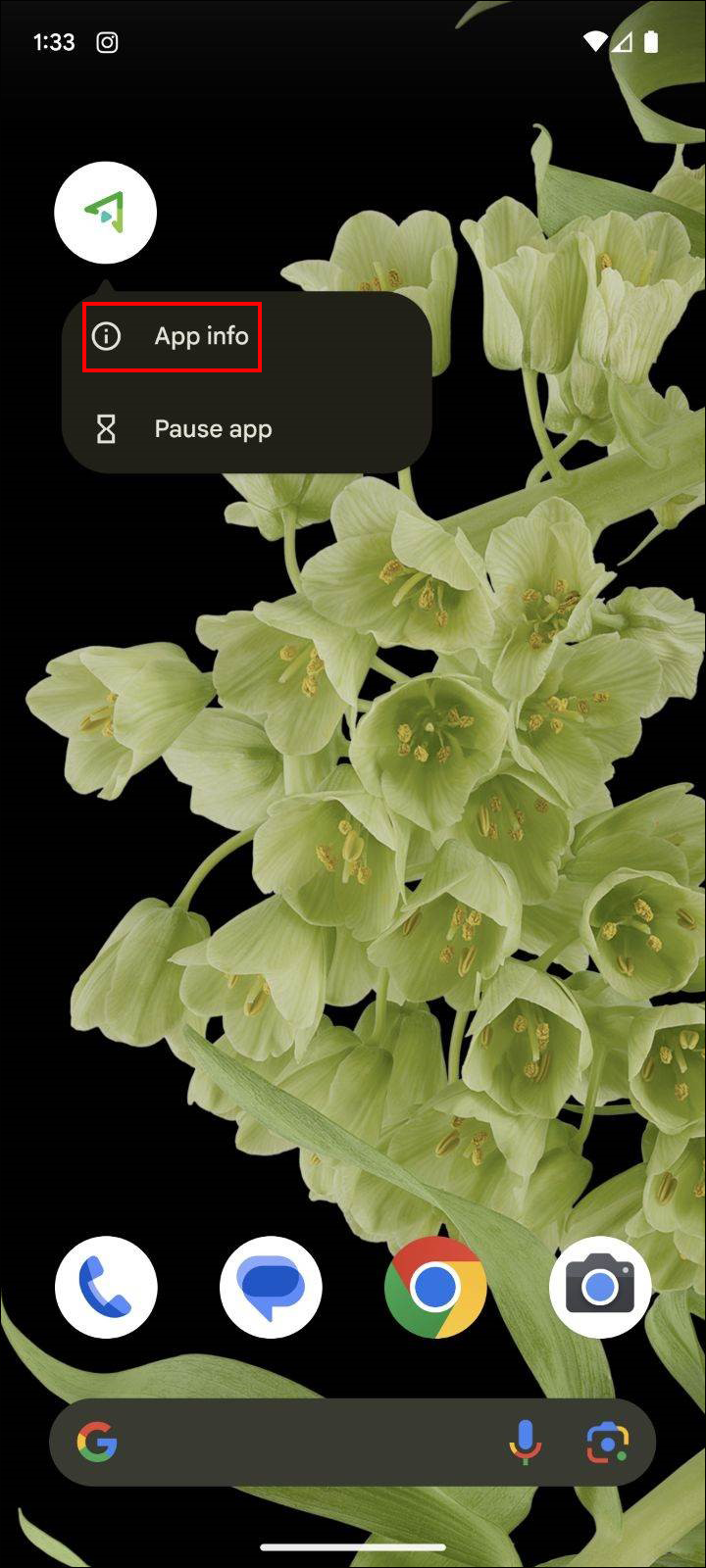Start voice search with the microphone
The width and height of the screenshot is (706, 1568).
tap(525, 1443)
